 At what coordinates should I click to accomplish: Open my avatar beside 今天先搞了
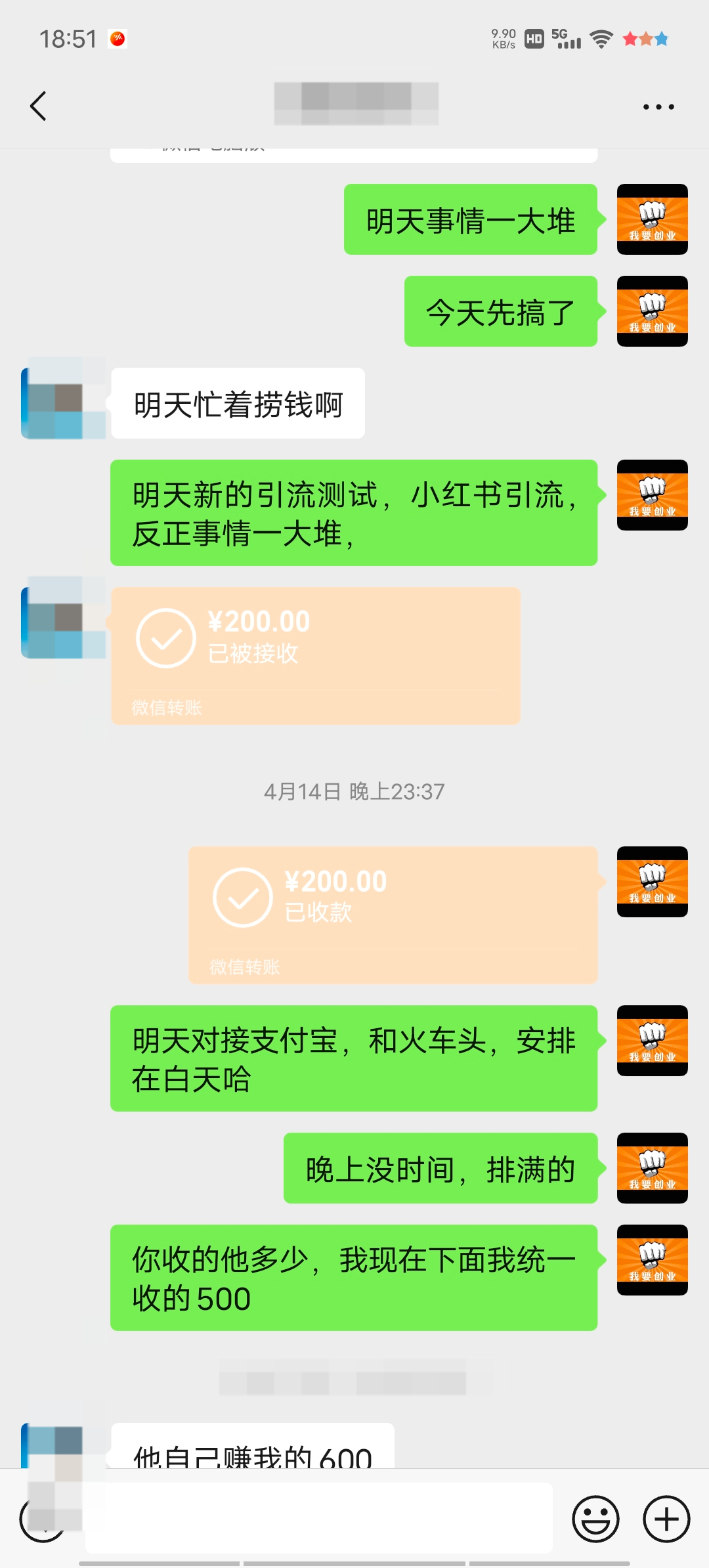coord(652,311)
